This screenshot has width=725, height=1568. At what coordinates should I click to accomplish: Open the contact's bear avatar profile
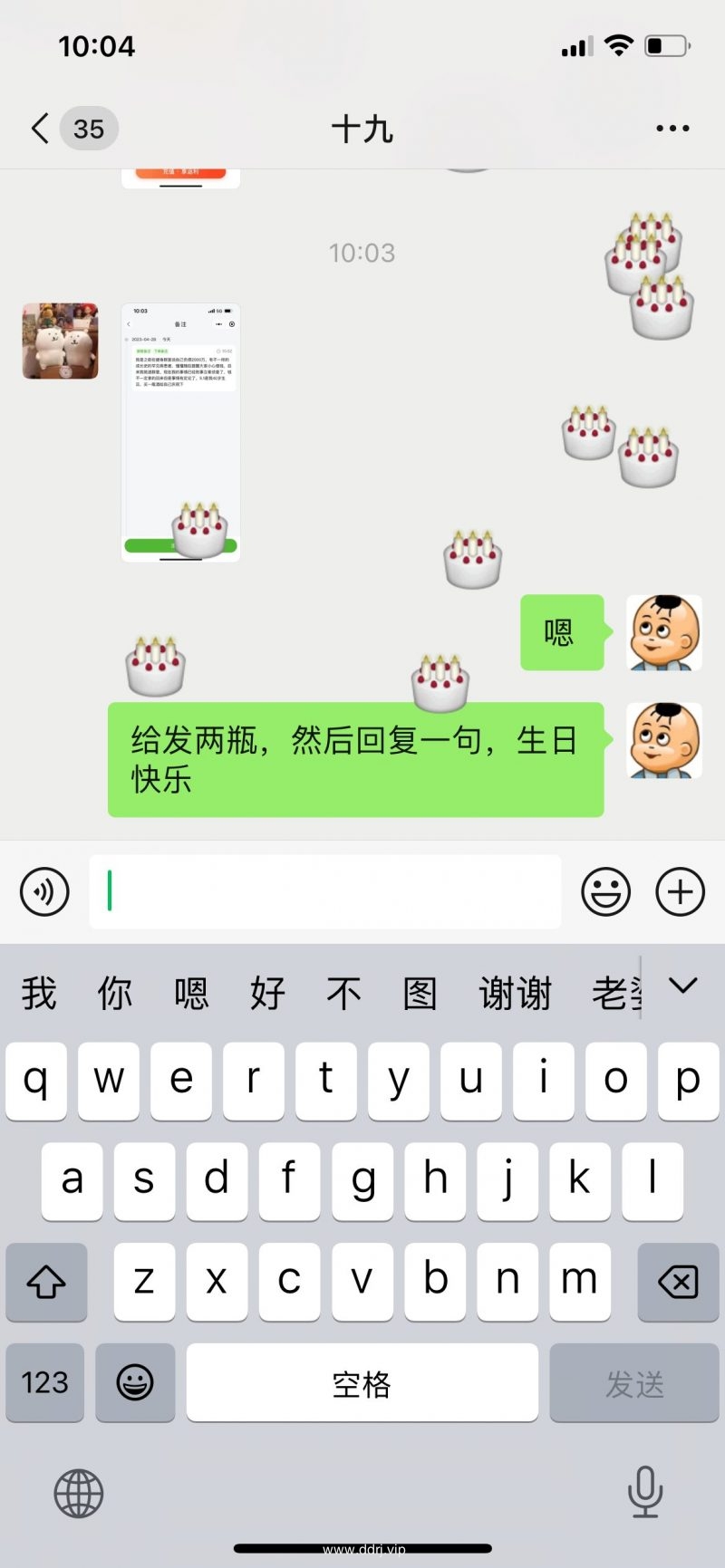pos(60,341)
